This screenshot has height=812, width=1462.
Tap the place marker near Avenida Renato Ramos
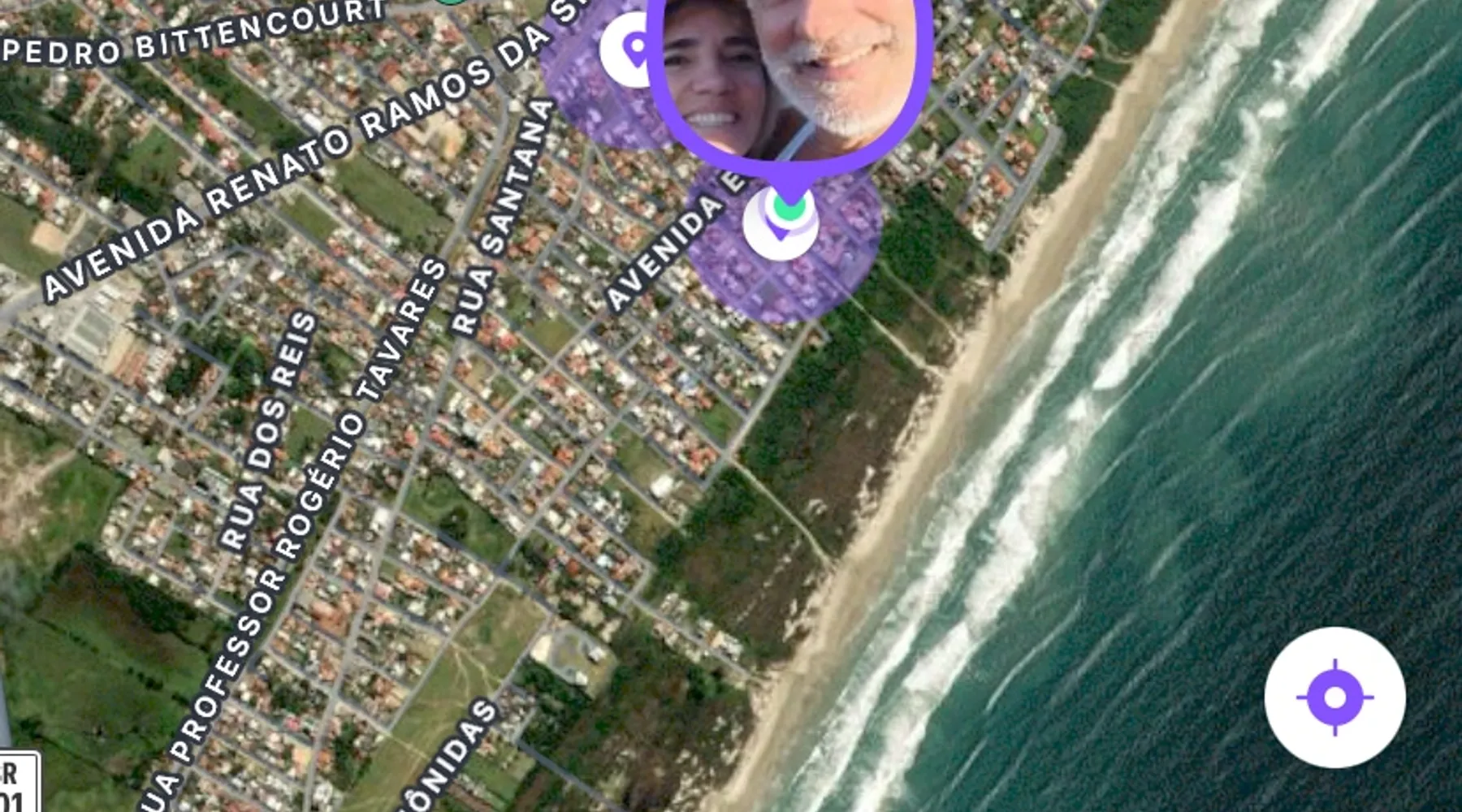[x=629, y=50]
